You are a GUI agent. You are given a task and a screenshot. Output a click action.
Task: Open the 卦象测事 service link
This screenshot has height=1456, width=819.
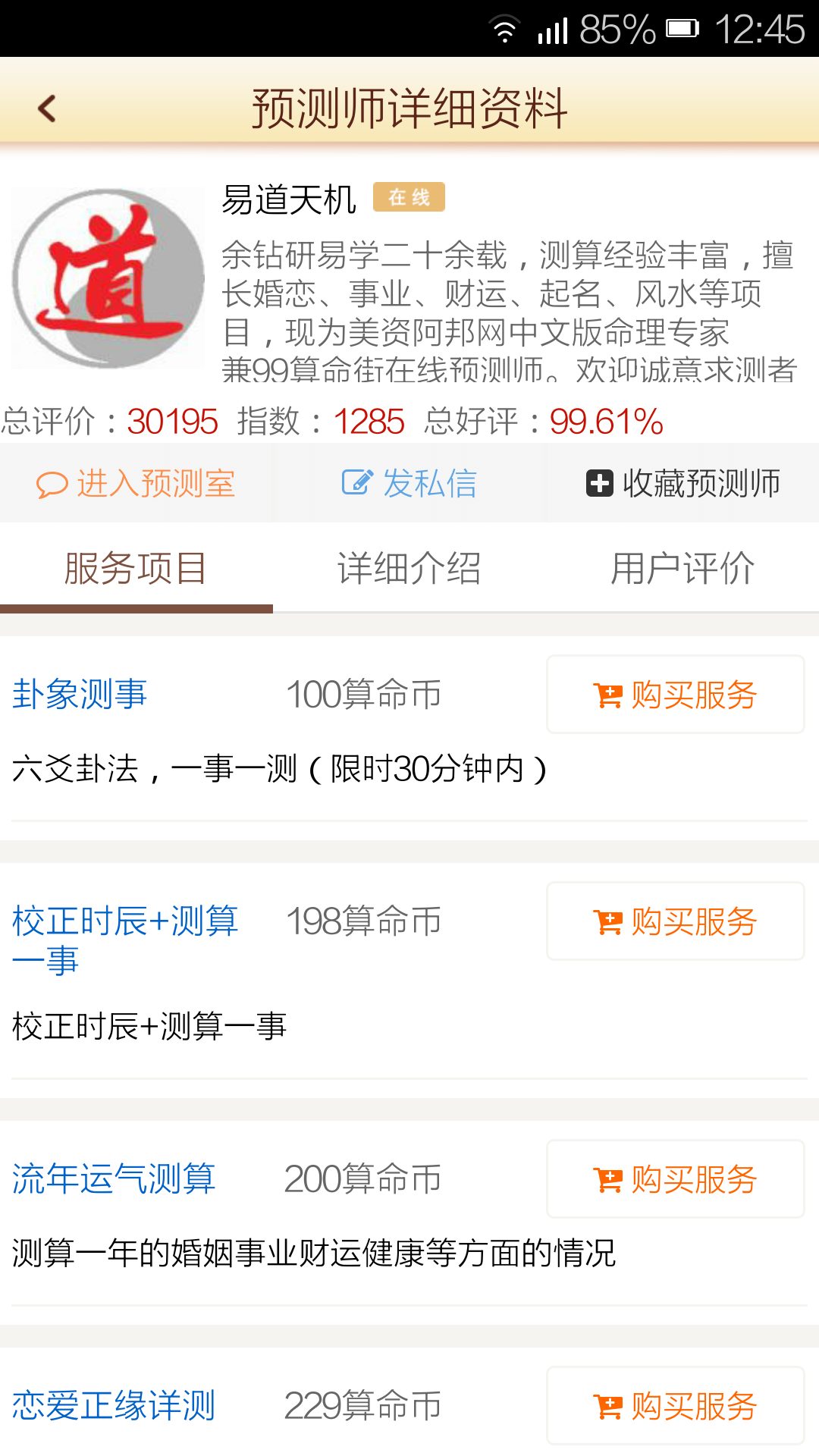[79, 693]
